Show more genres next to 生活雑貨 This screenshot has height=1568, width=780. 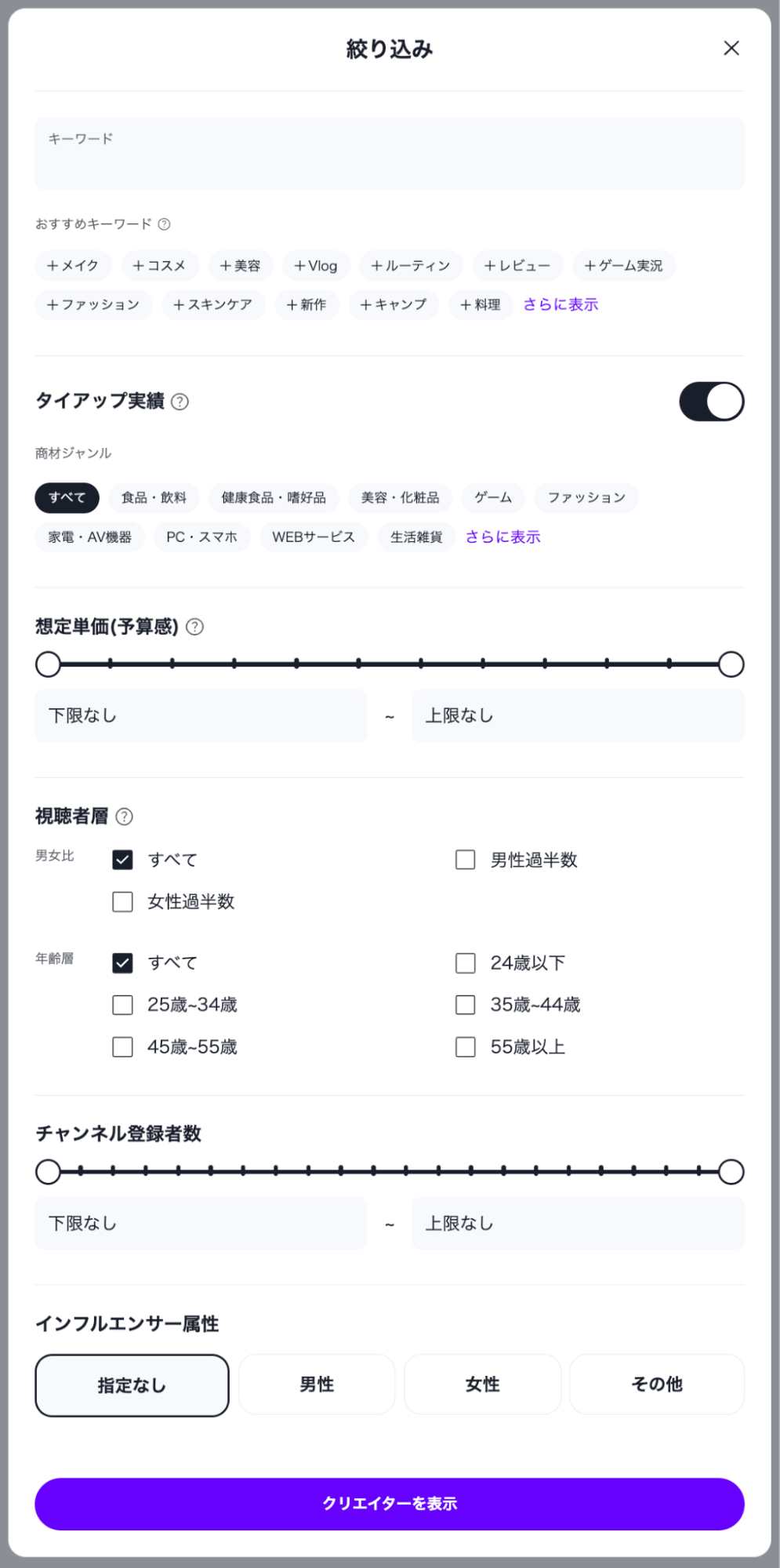click(502, 537)
